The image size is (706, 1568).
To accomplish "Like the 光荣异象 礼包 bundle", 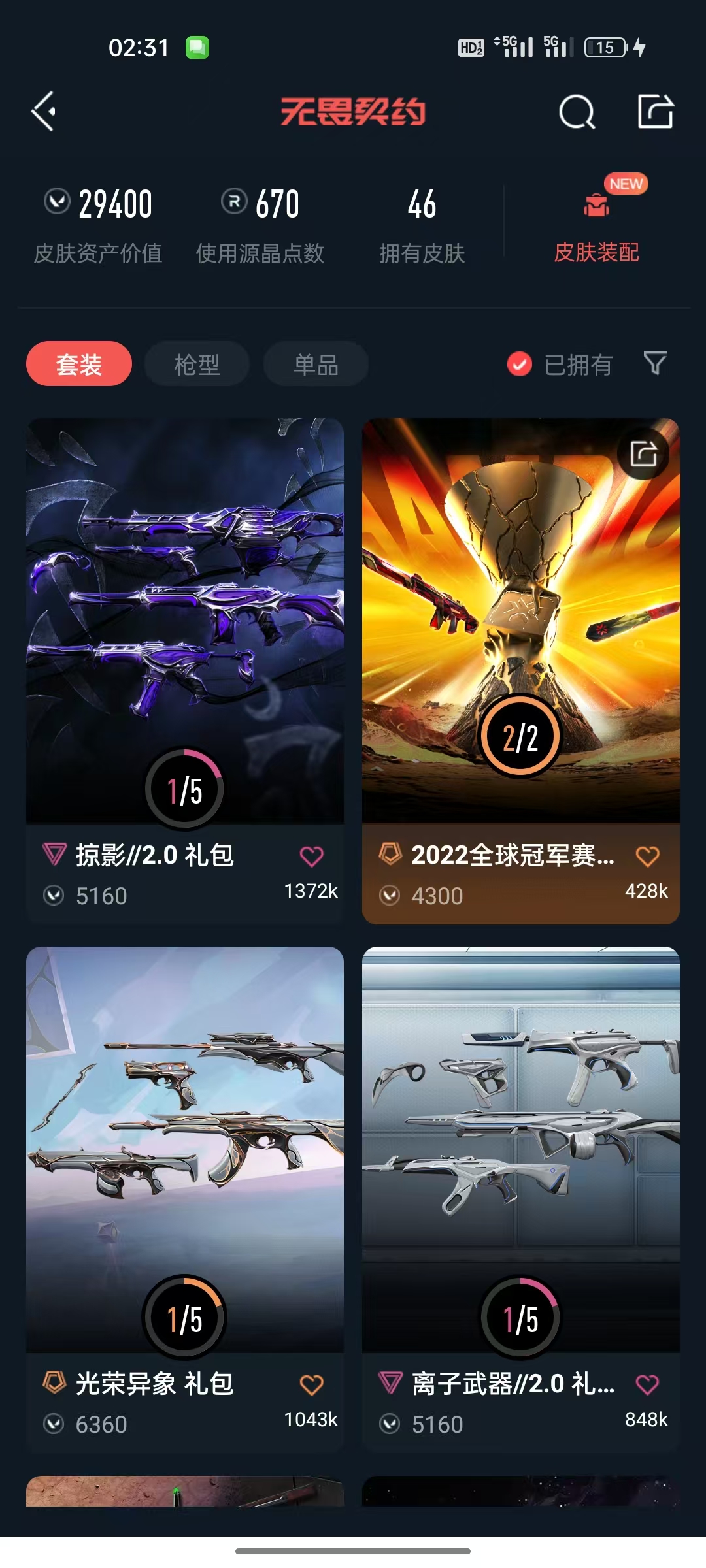I will [x=311, y=1384].
